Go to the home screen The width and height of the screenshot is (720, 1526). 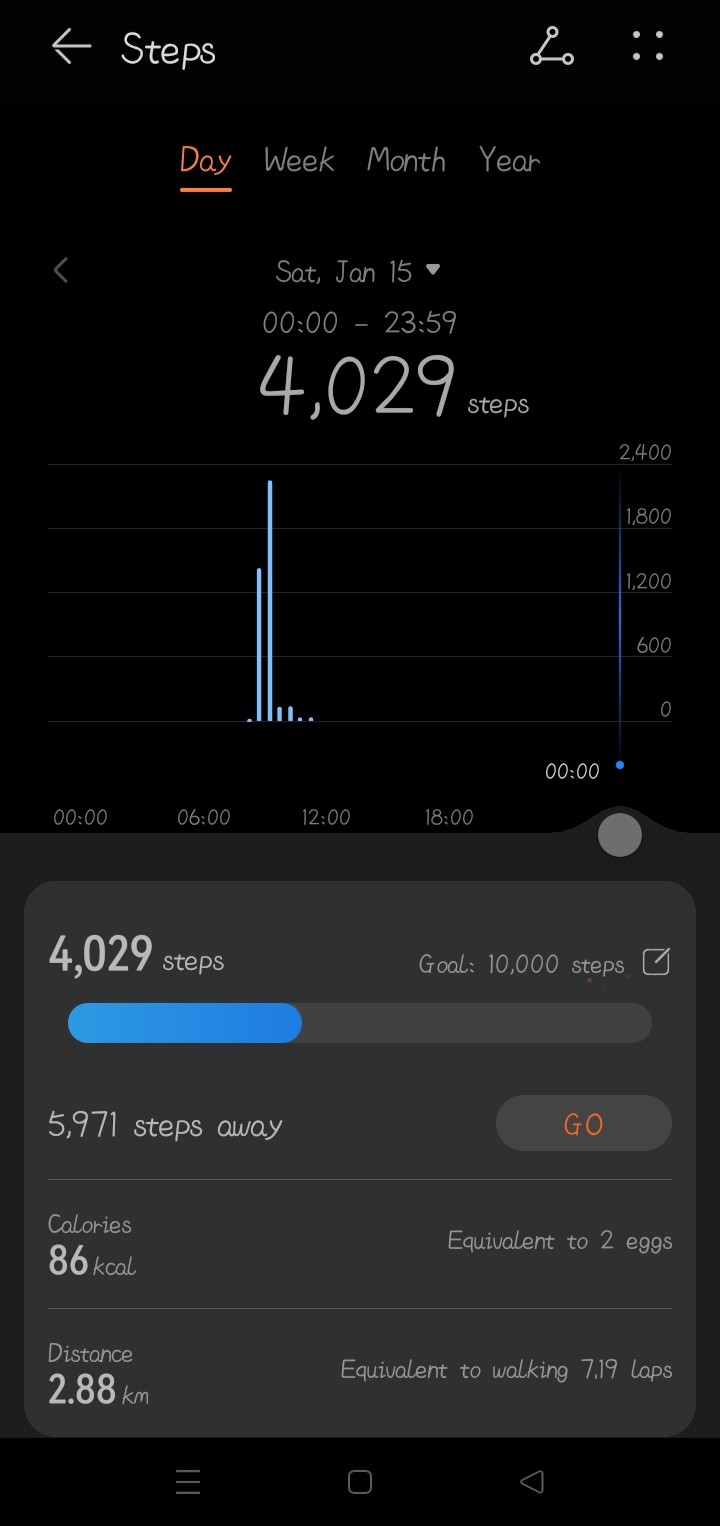[x=360, y=1481]
